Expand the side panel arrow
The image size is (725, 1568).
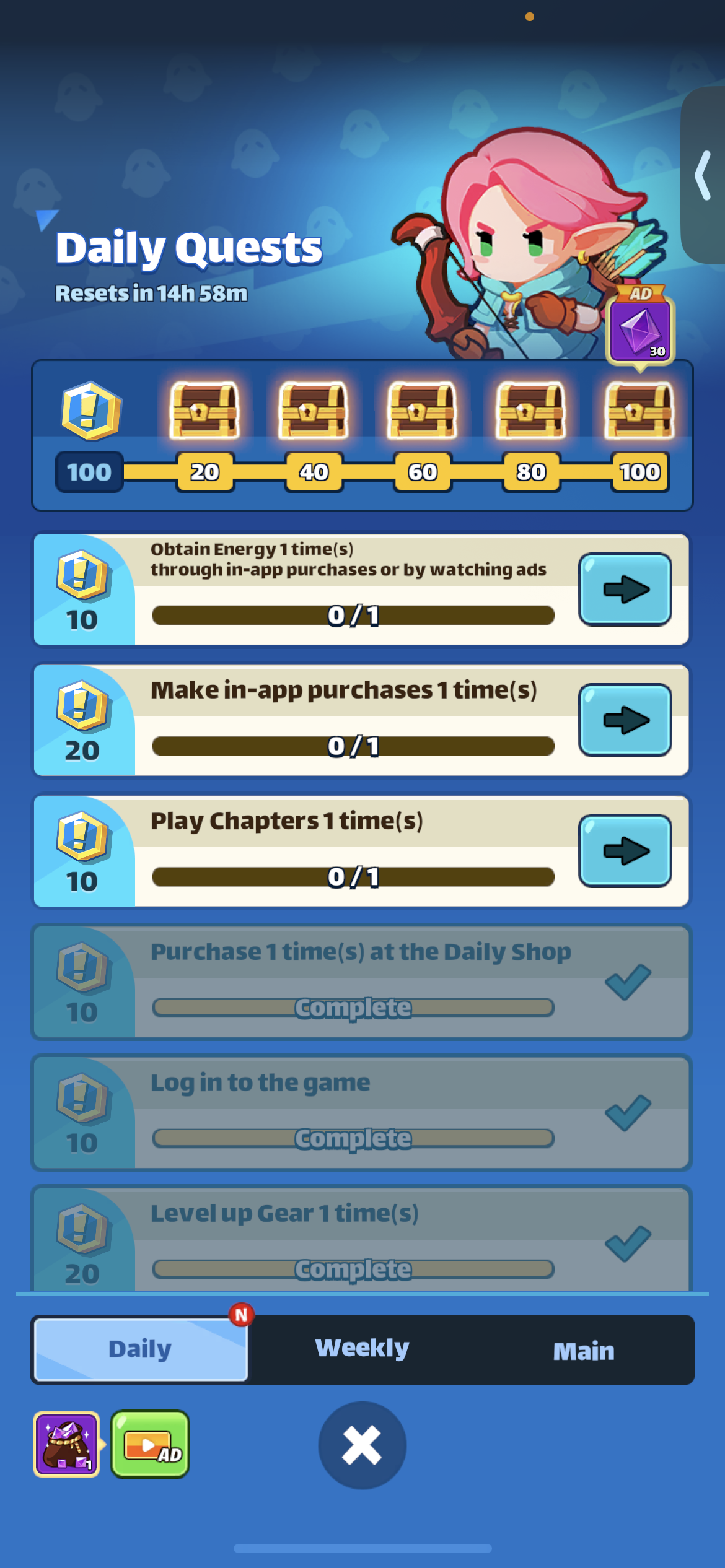[703, 176]
